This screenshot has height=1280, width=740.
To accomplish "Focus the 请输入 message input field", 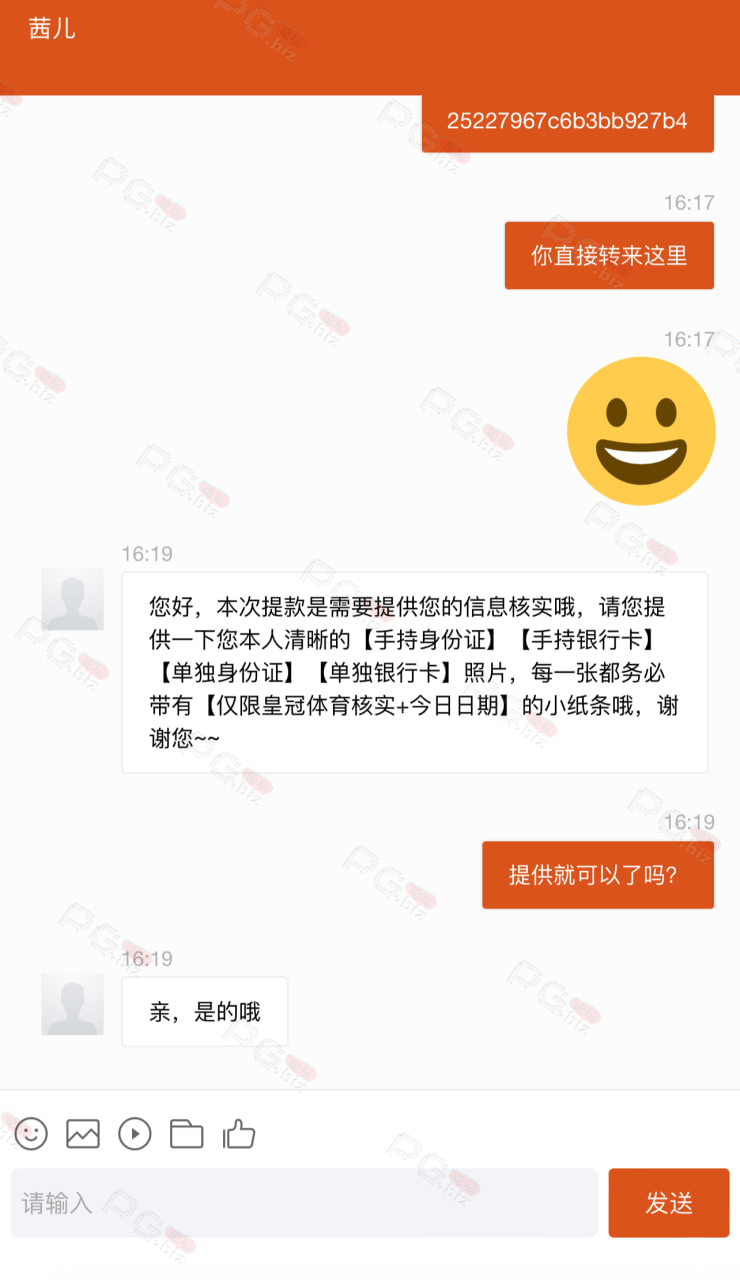I will click(304, 1202).
